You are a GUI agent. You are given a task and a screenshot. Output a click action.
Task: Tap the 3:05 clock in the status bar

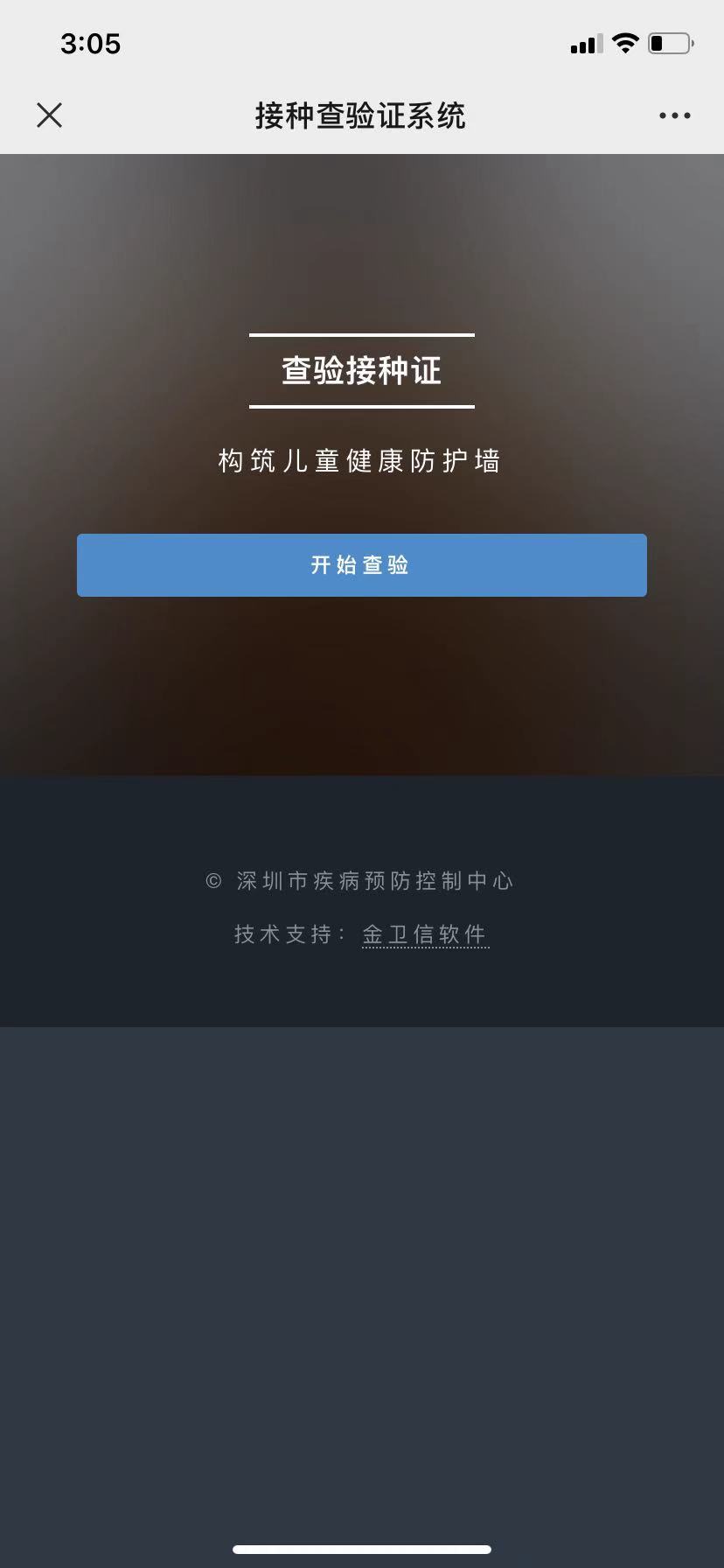pos(90,44)
